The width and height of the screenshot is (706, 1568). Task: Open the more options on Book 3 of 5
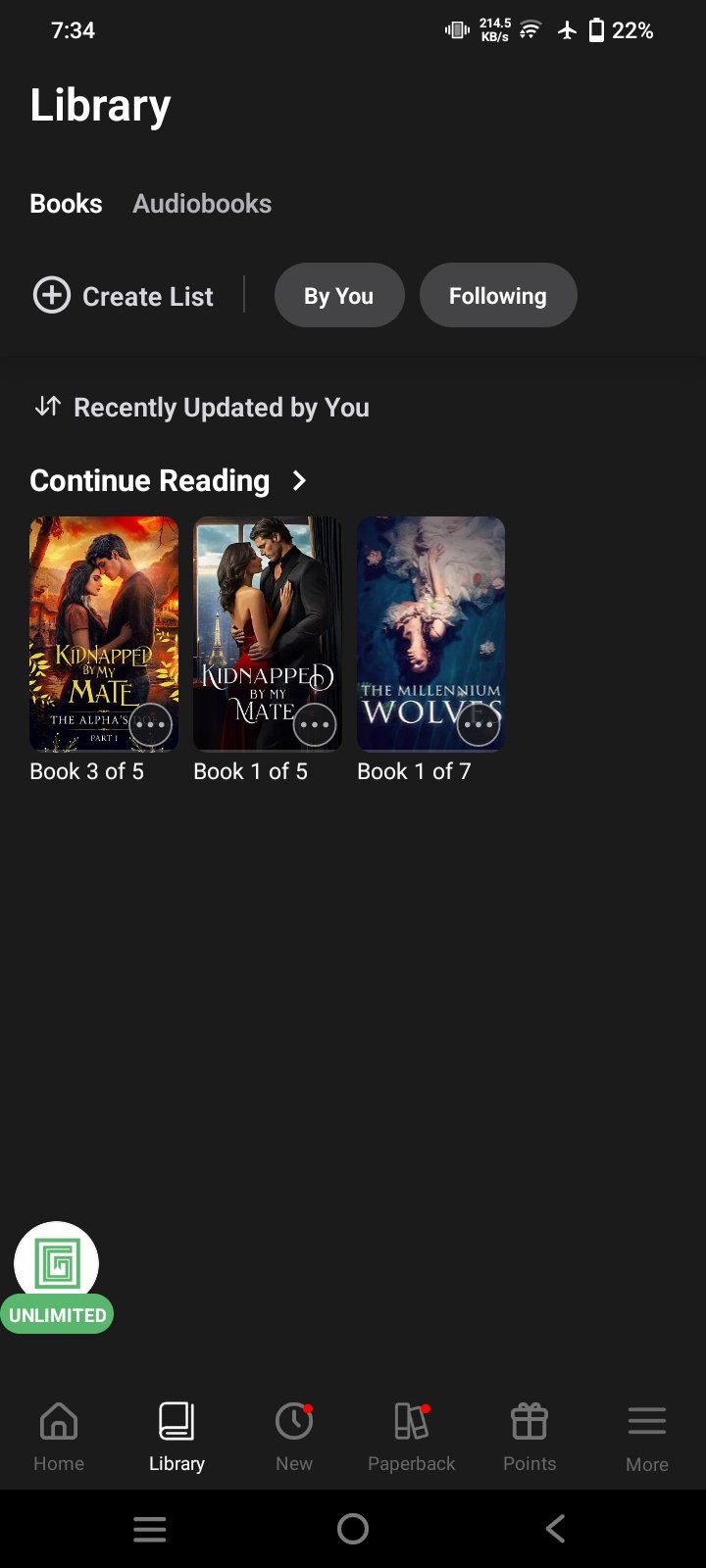[151, 725]
